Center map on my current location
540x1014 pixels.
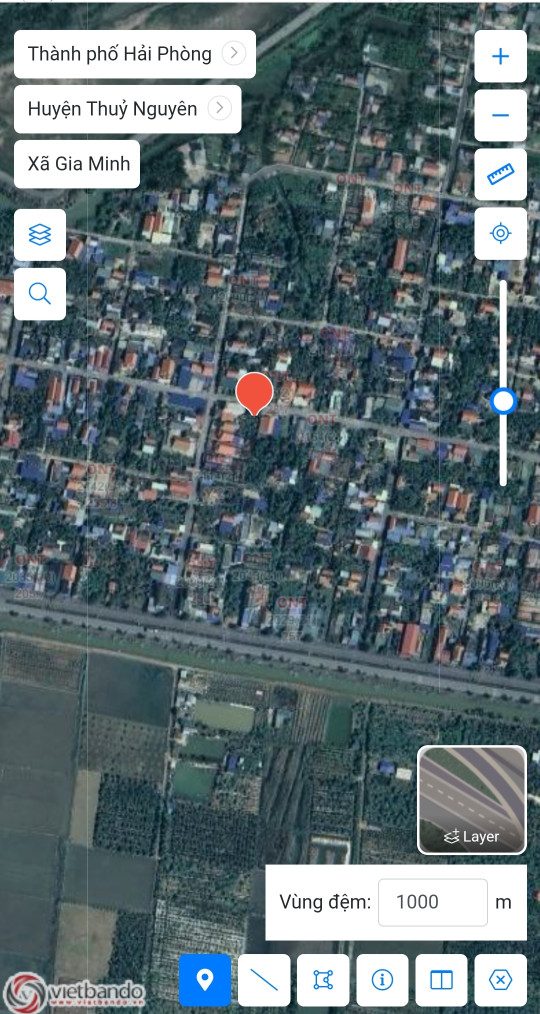click(501, 233)
